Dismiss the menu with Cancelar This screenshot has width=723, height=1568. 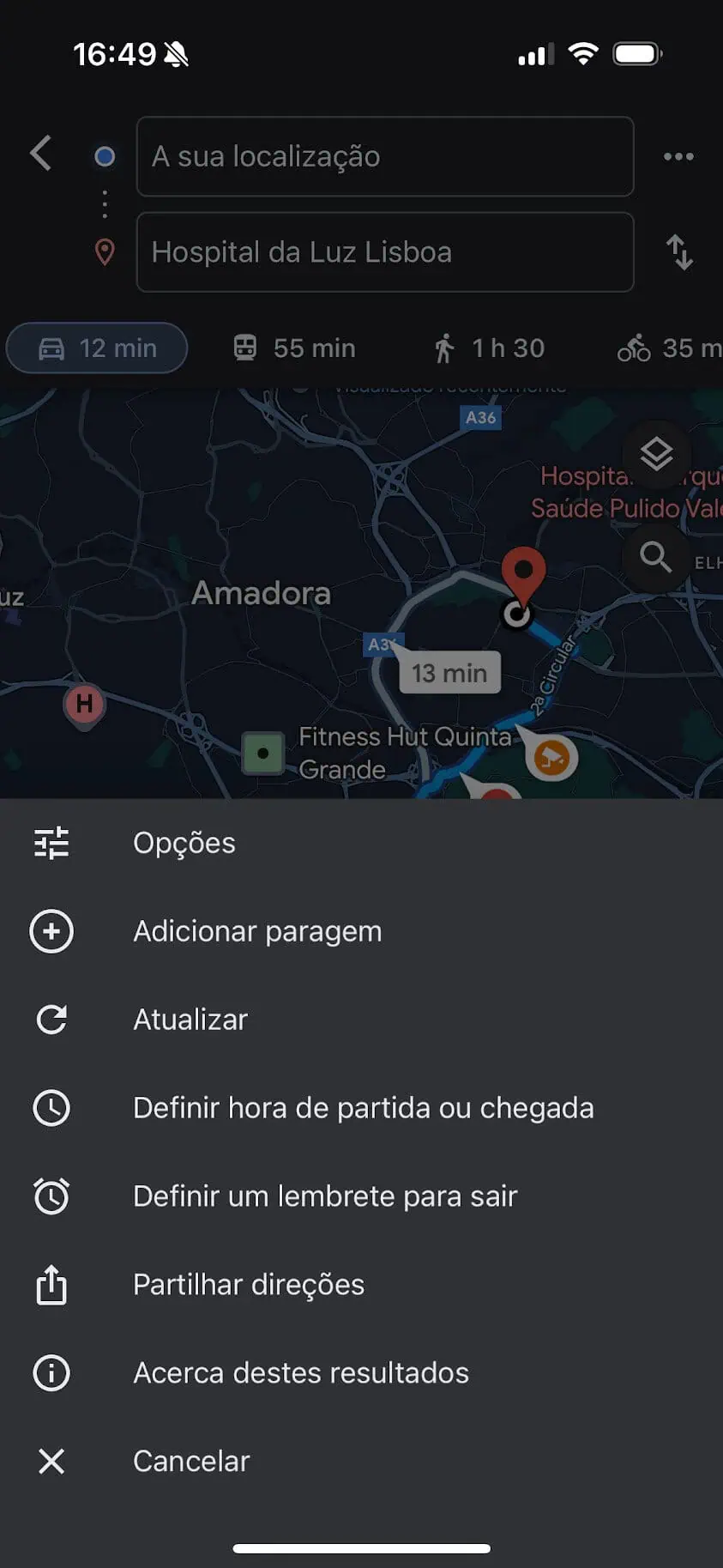click(361, 1461)
